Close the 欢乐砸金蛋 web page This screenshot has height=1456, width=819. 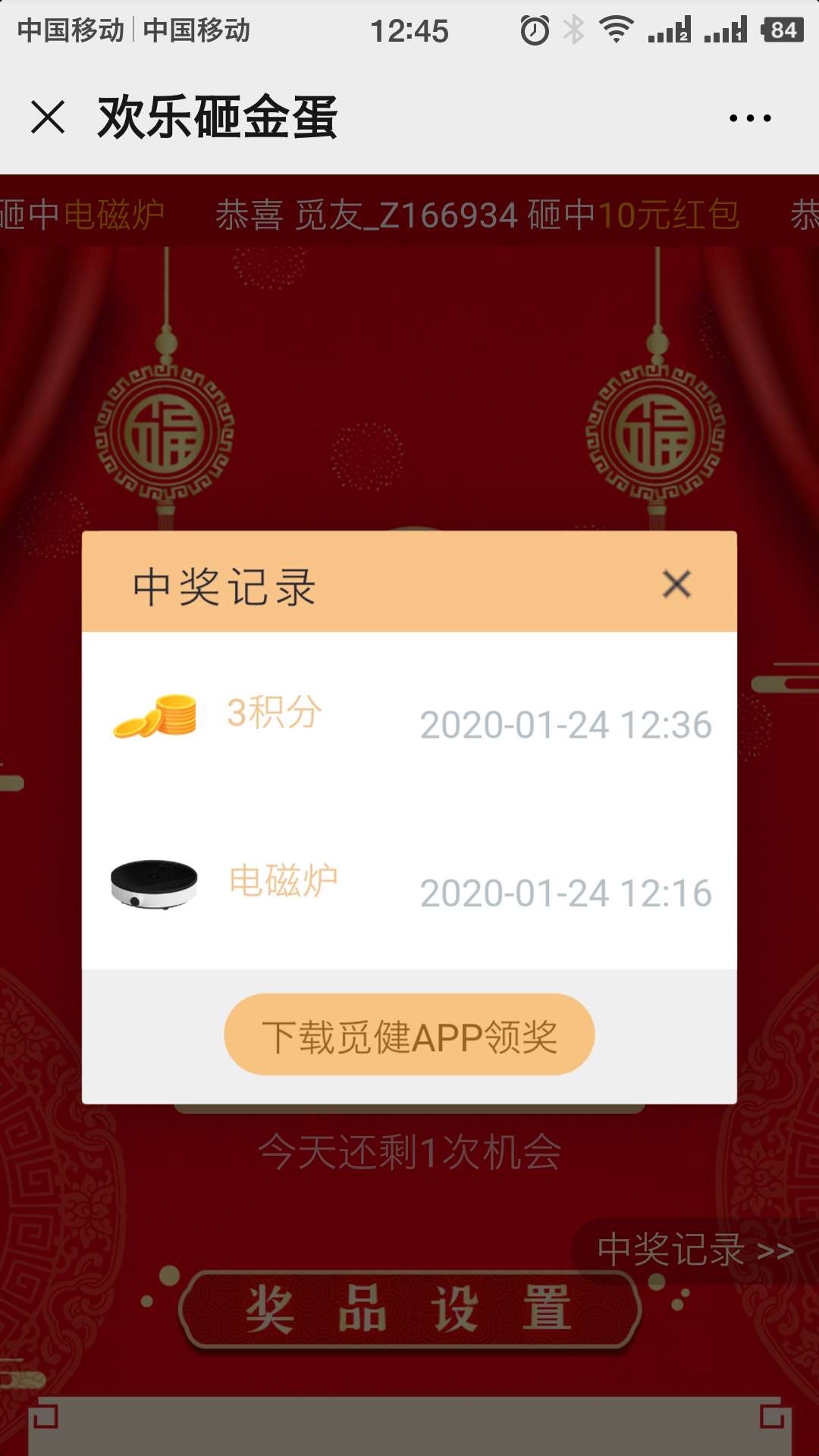(48, 118)
